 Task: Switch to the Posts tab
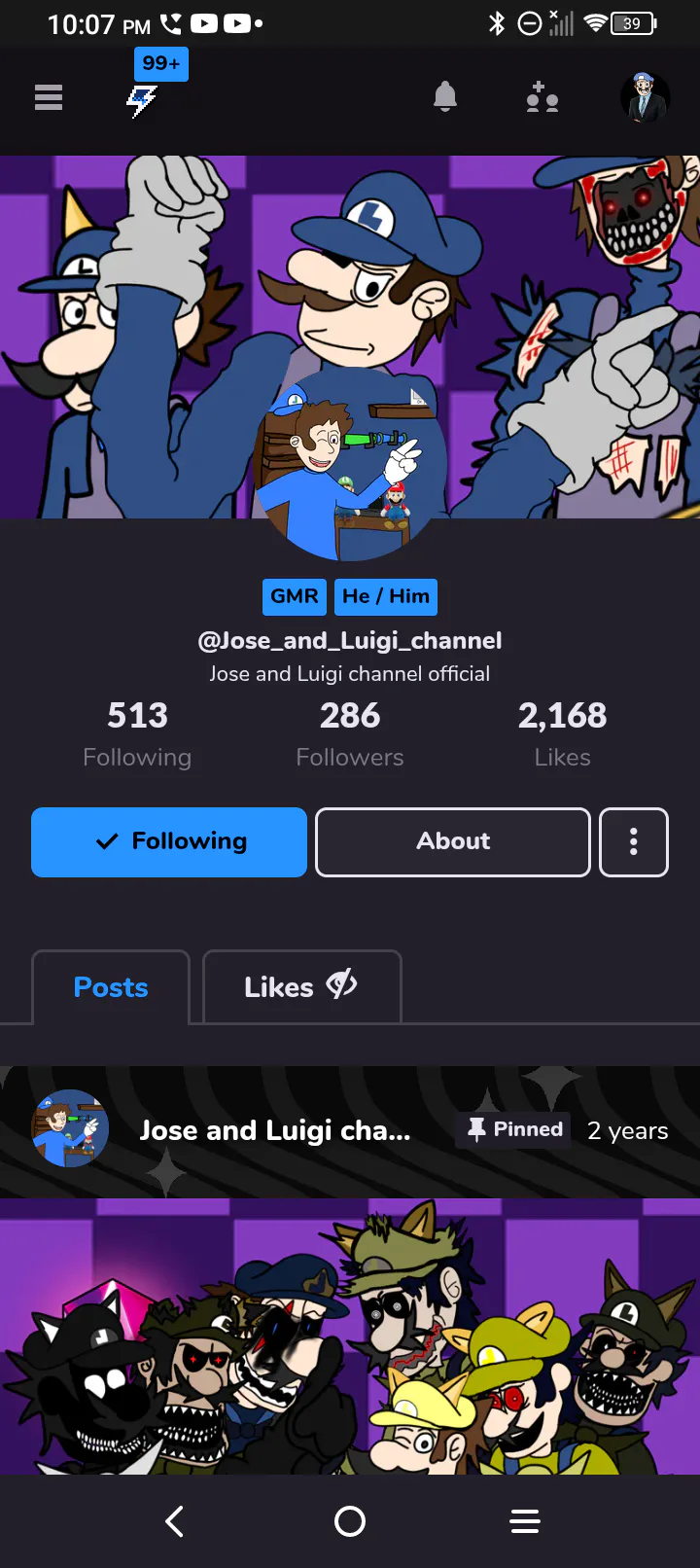tap(111, 987)
